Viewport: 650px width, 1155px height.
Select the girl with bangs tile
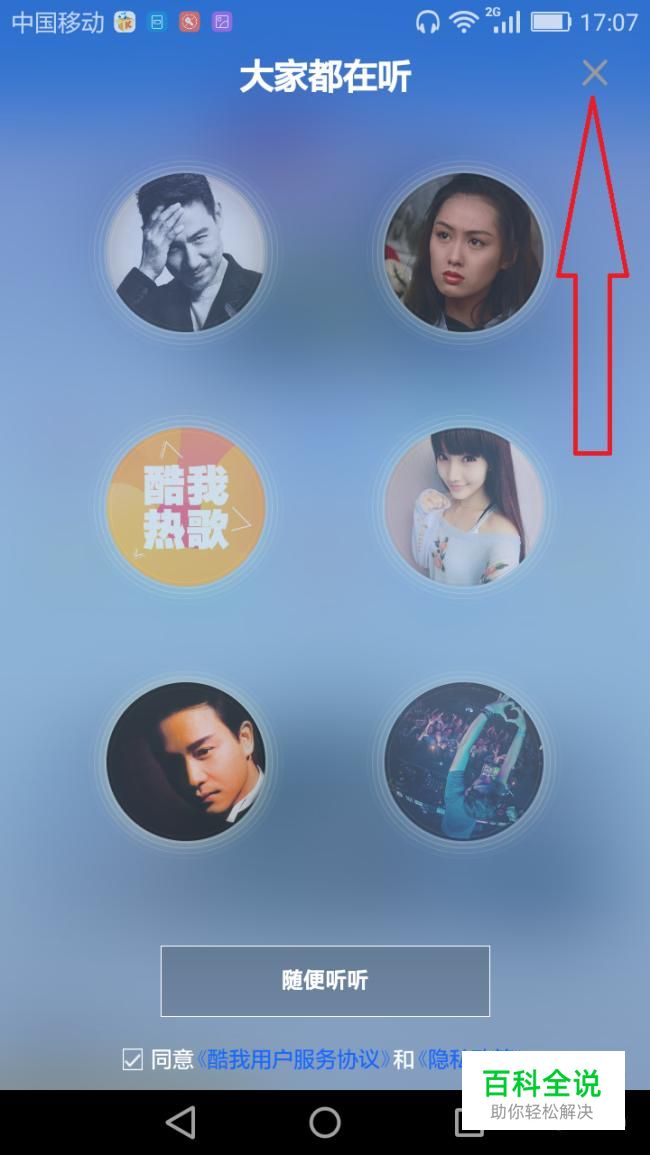point(464,506)
